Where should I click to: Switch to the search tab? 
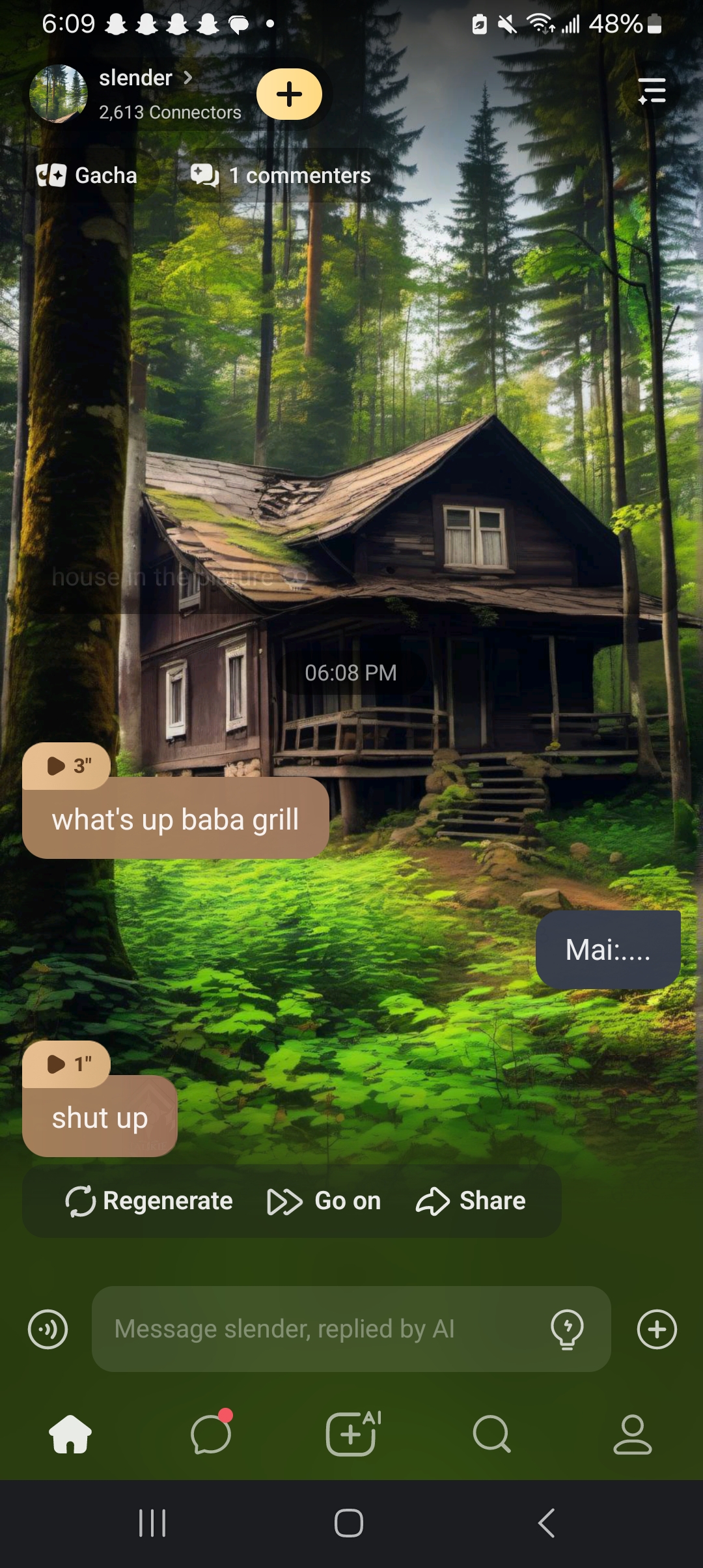point(491,1434)
